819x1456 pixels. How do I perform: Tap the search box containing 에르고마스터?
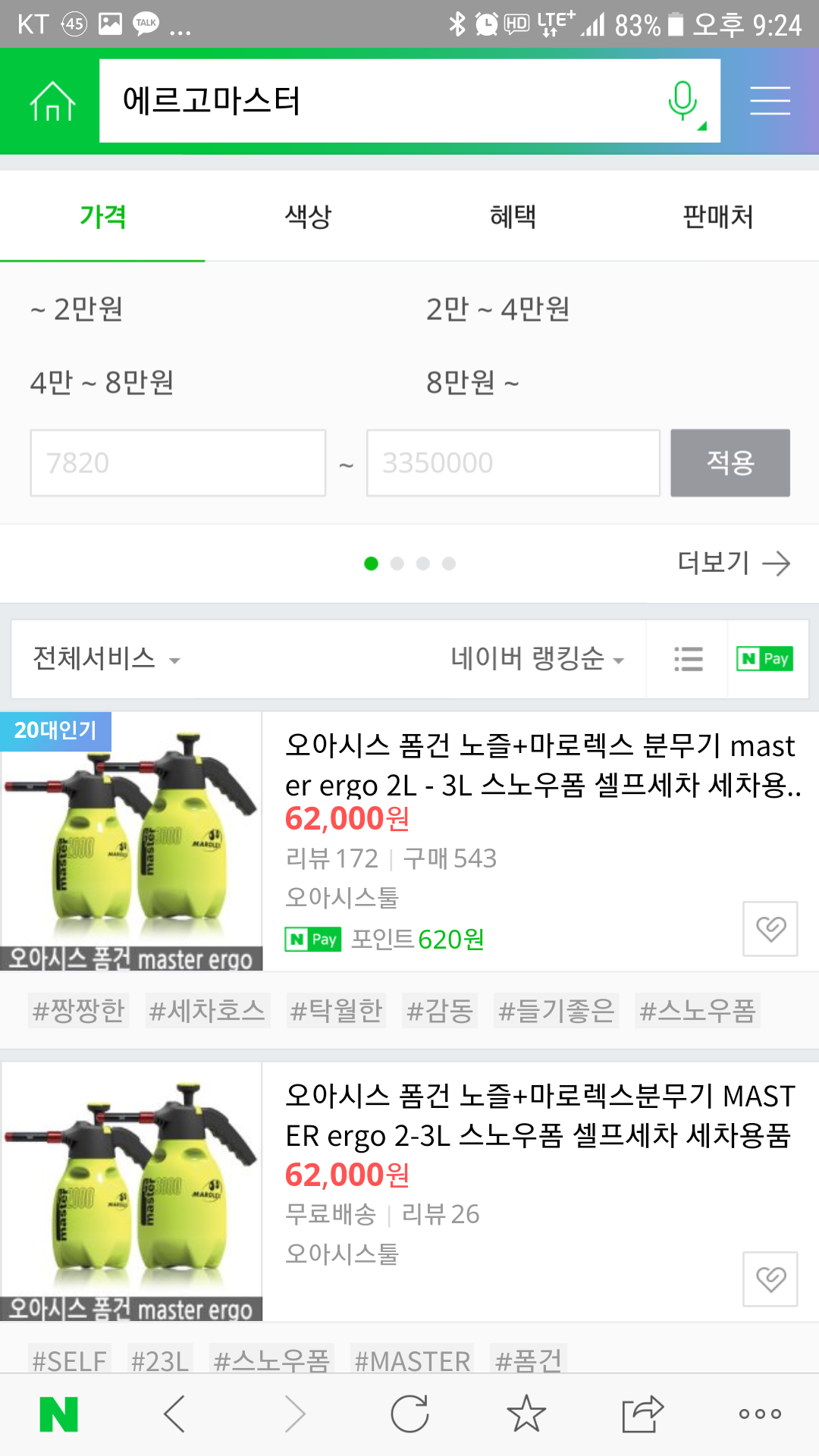379,101
